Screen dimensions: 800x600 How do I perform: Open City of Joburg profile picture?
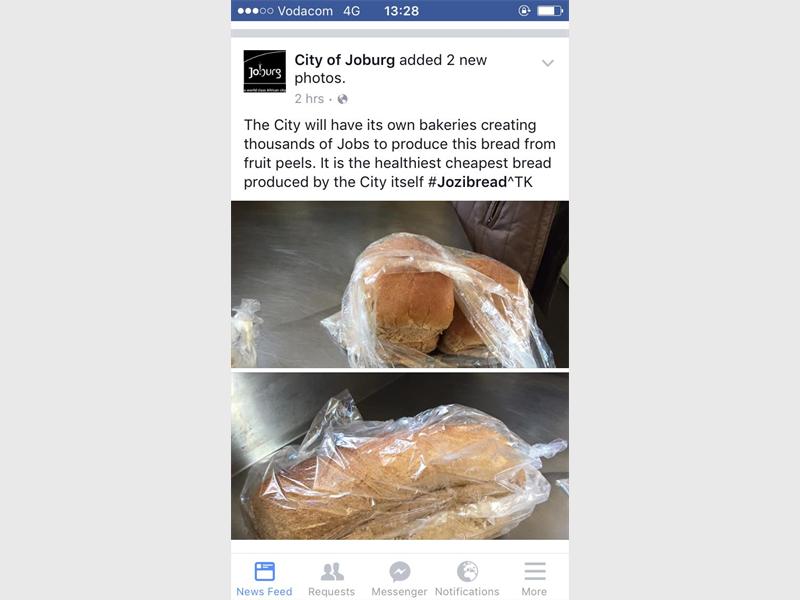pos(264,71)
